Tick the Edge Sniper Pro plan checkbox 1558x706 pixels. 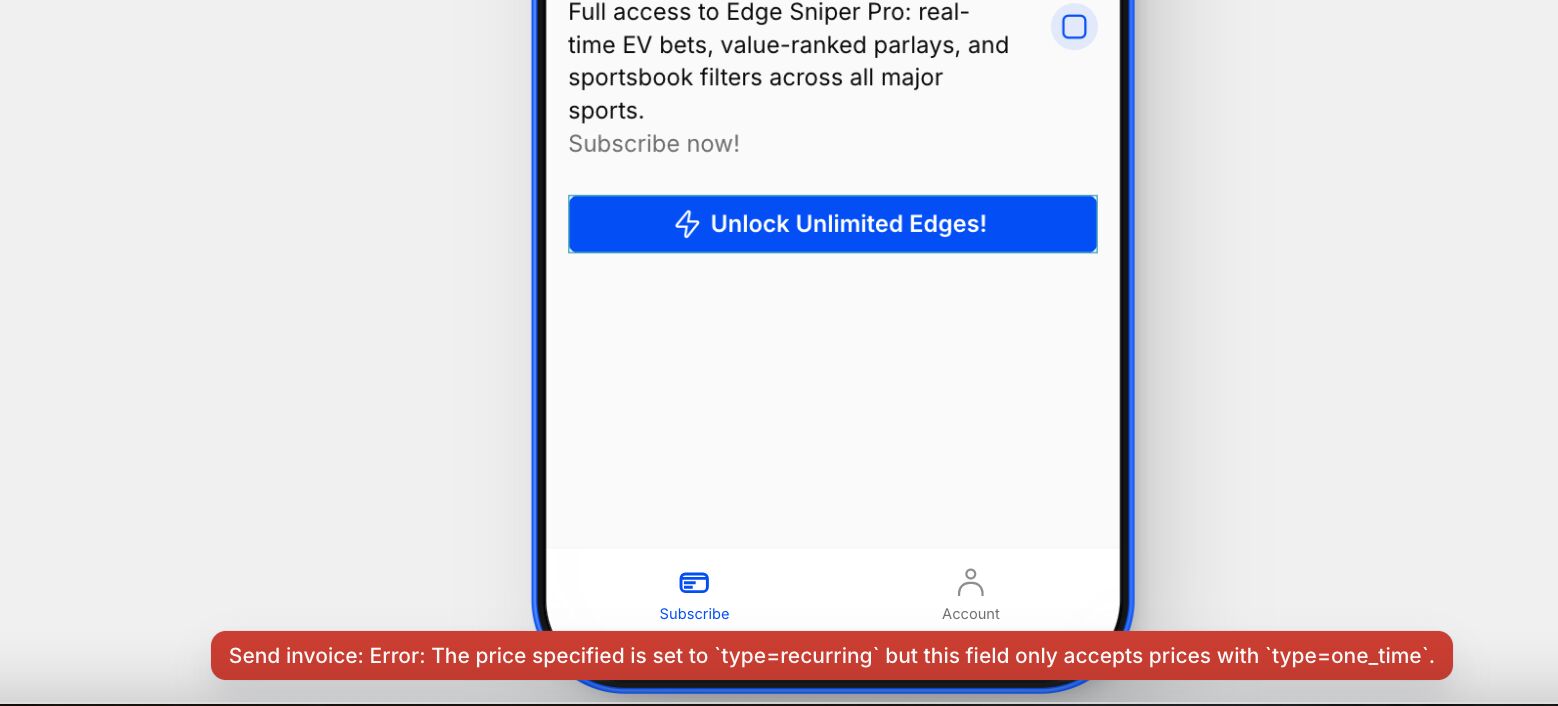[1074, 27]
